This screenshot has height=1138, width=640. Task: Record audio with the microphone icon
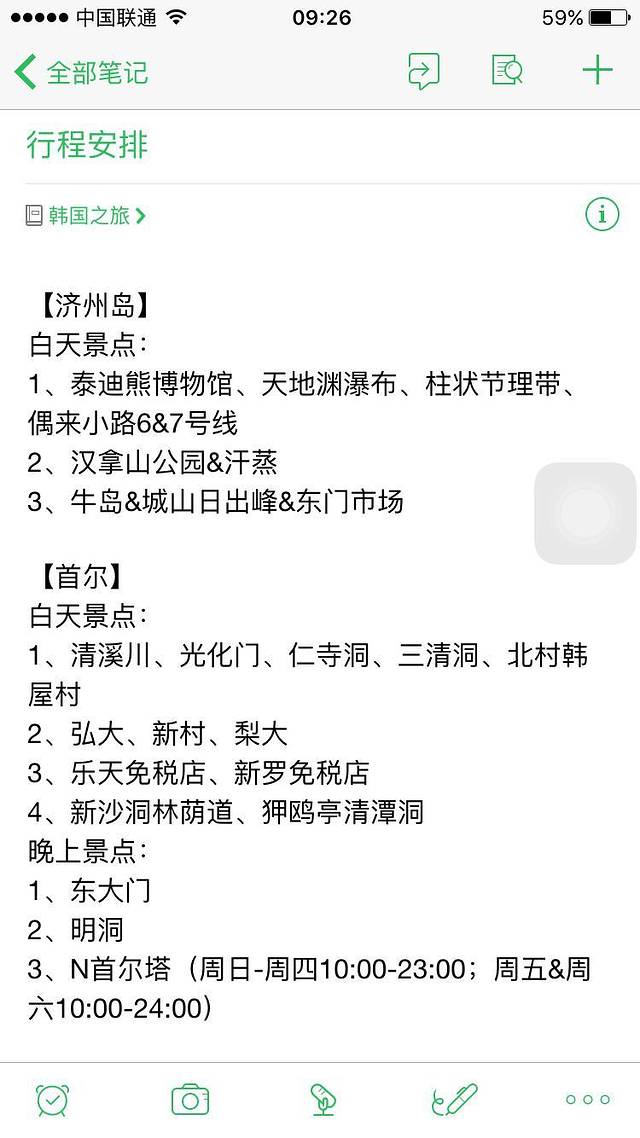tap(322, 1099)
